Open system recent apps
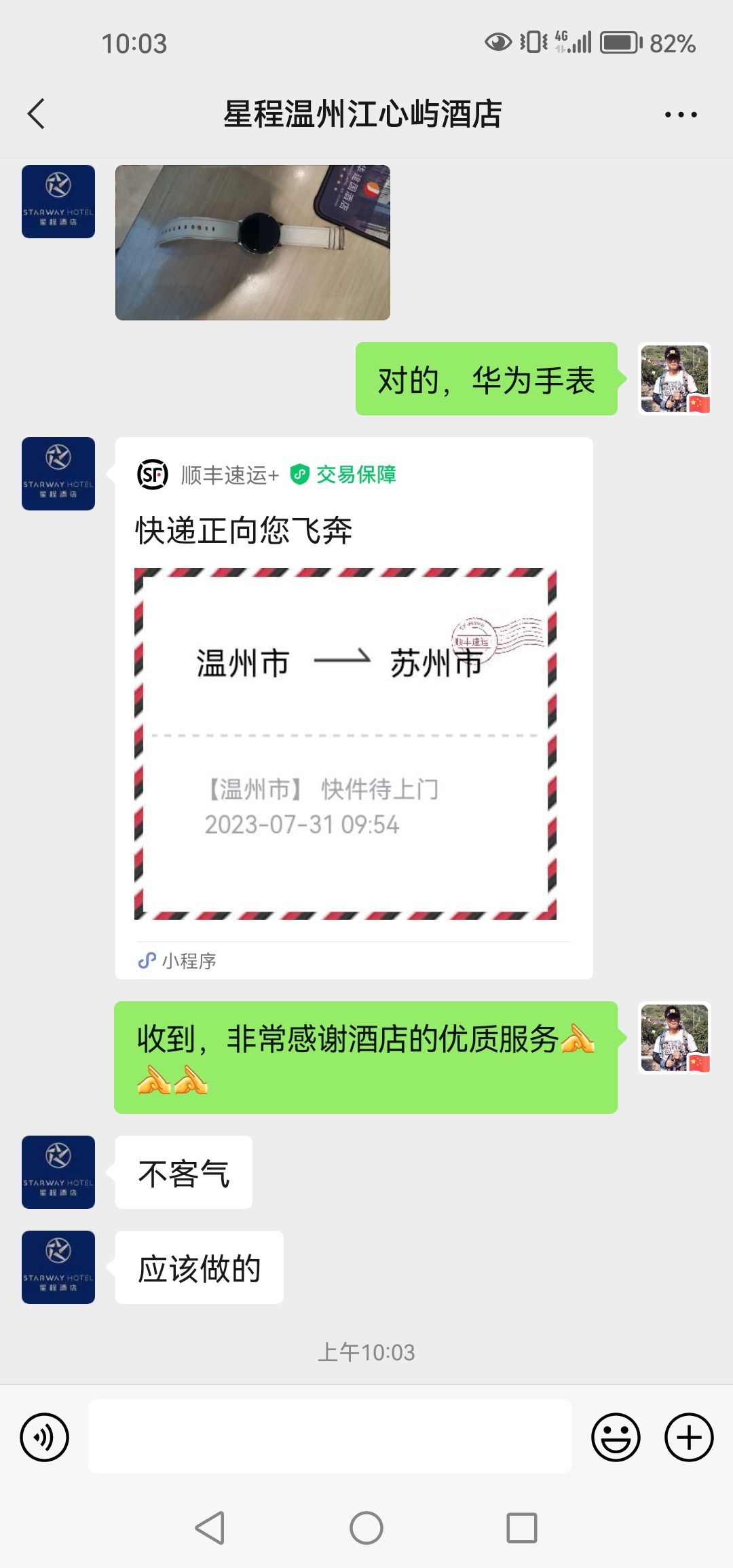This screenshot has width=733, height=1568. pyautogui.click(x=522, y=1528)
